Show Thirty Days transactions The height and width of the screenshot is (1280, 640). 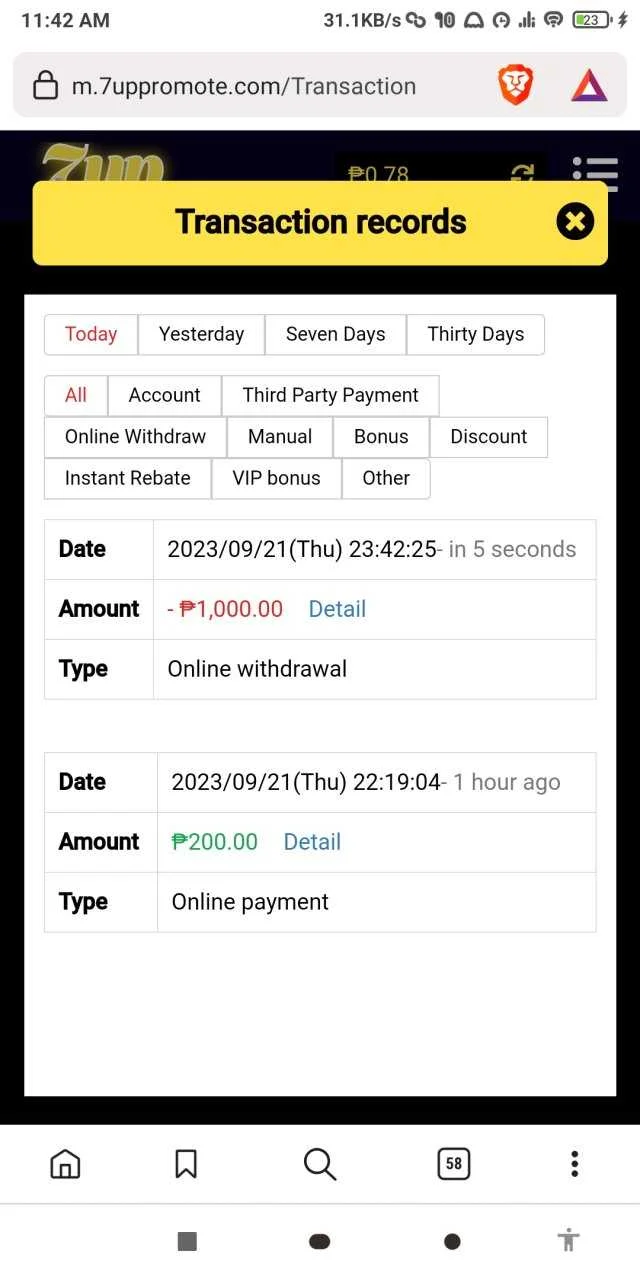476,334
